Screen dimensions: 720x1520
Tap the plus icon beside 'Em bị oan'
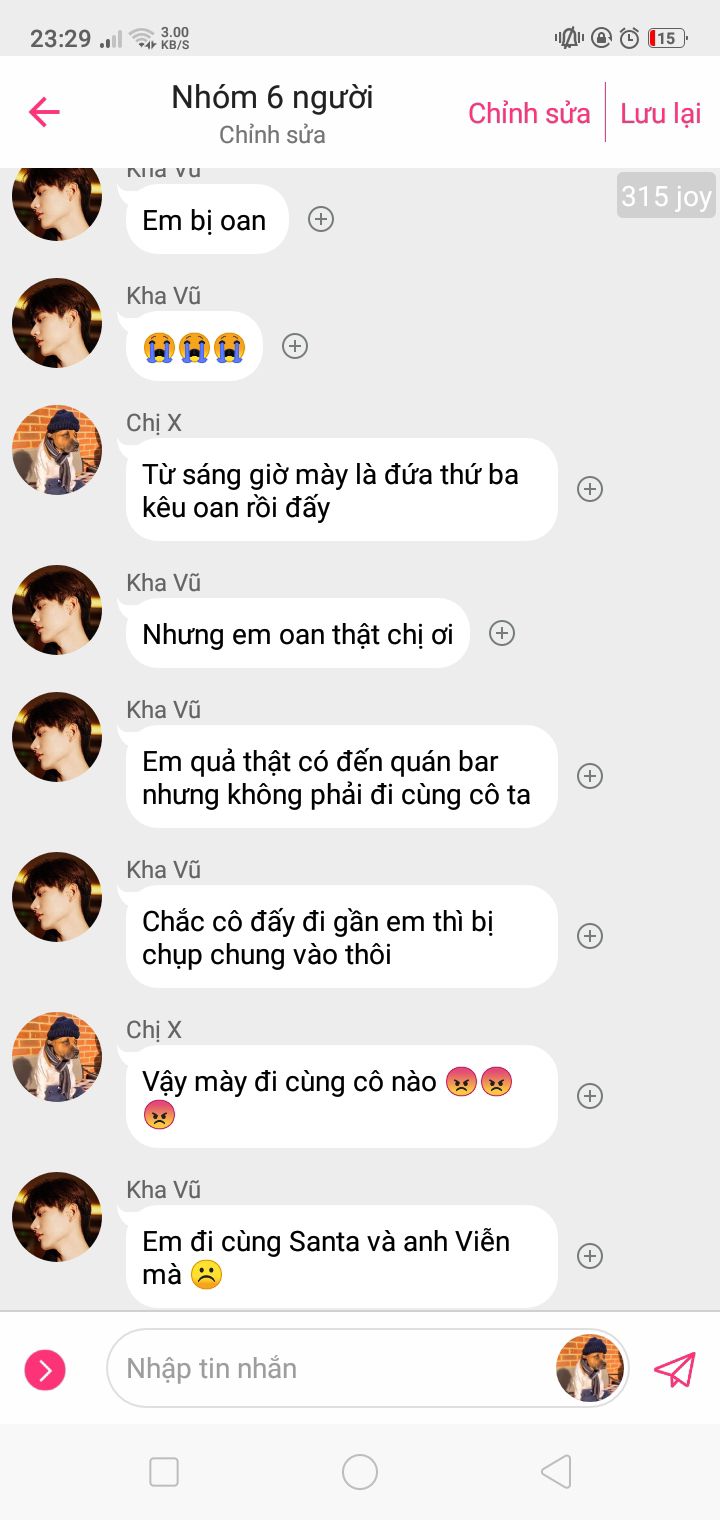[321, 219]
